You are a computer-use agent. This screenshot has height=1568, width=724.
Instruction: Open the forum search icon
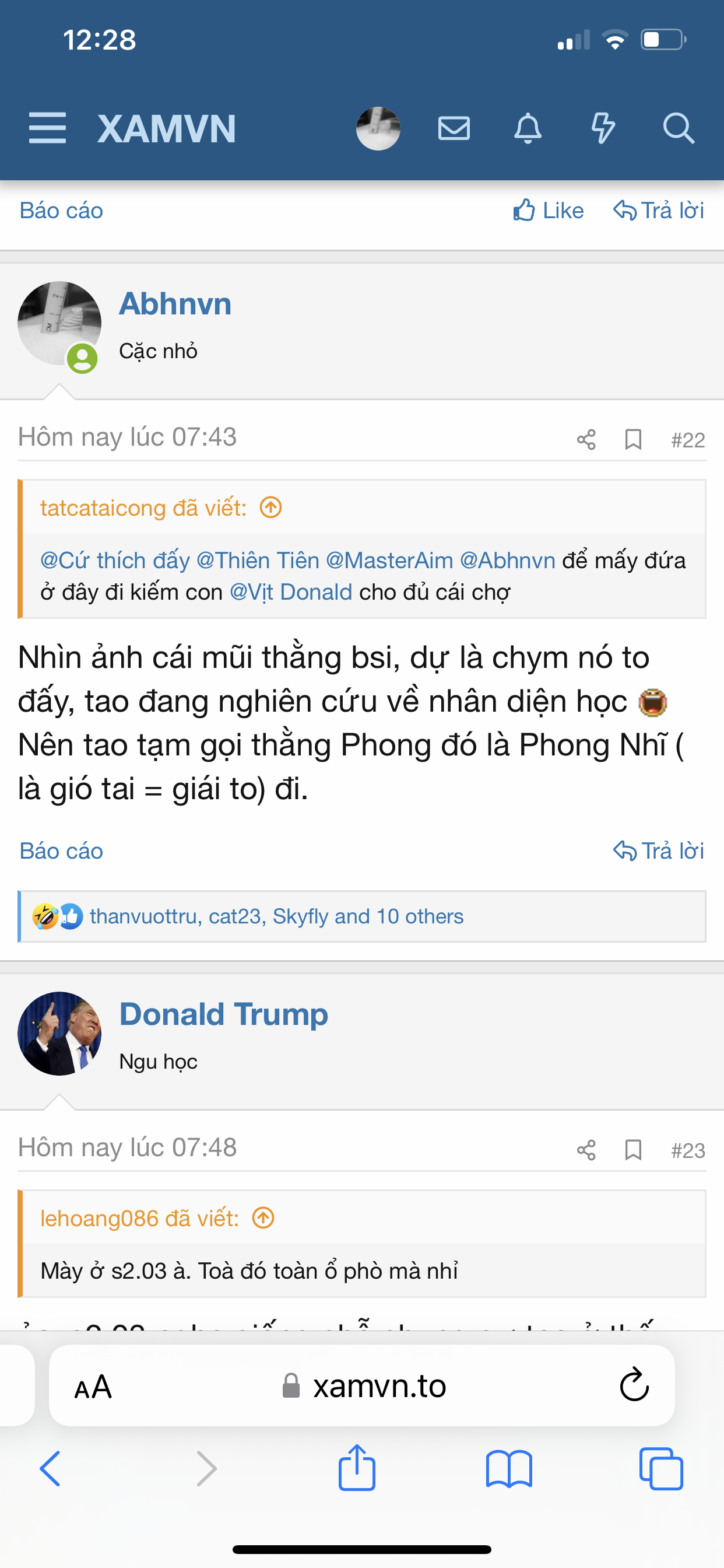click(678, 128)
